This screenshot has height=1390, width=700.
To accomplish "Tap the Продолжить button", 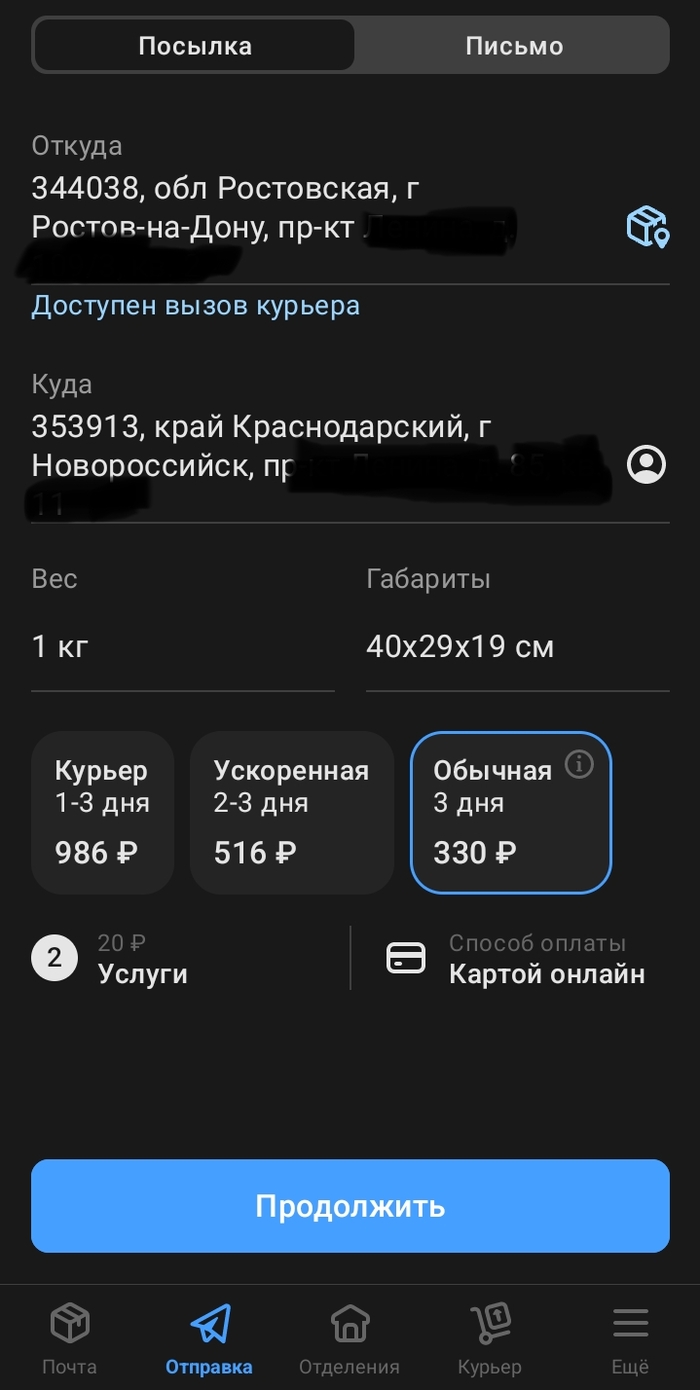I will tap(350, 1206).
